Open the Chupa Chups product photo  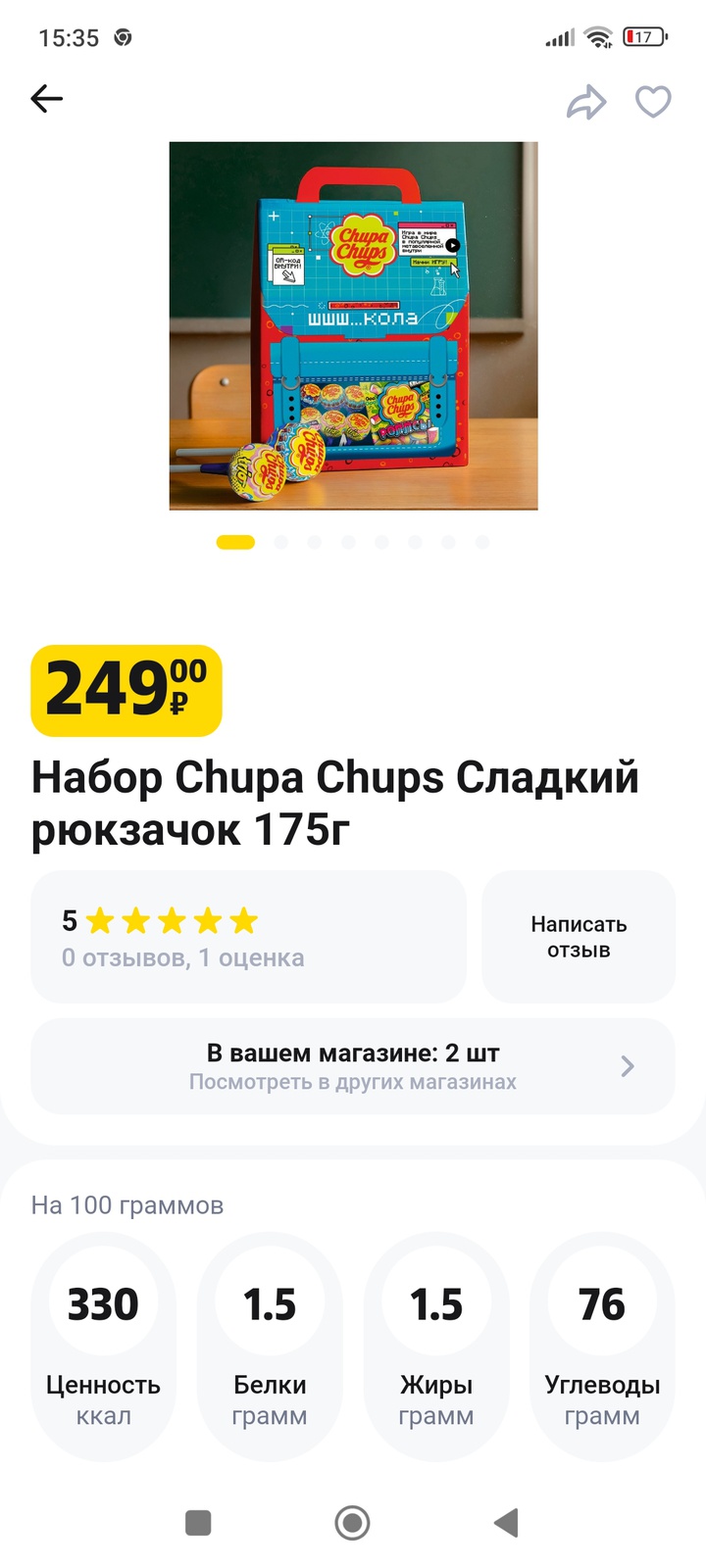click(x=353, y=325)
